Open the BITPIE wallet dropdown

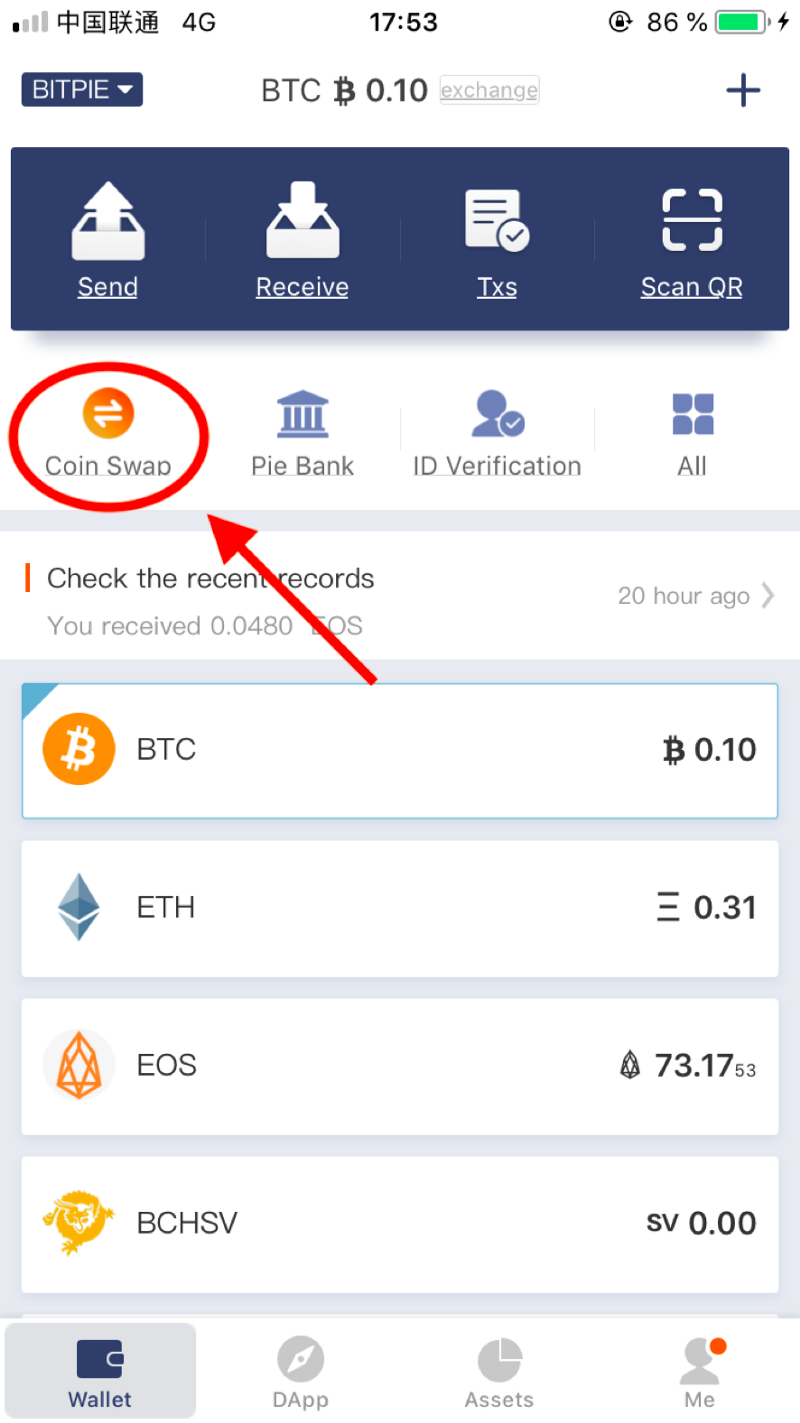(x=82, y=90)
